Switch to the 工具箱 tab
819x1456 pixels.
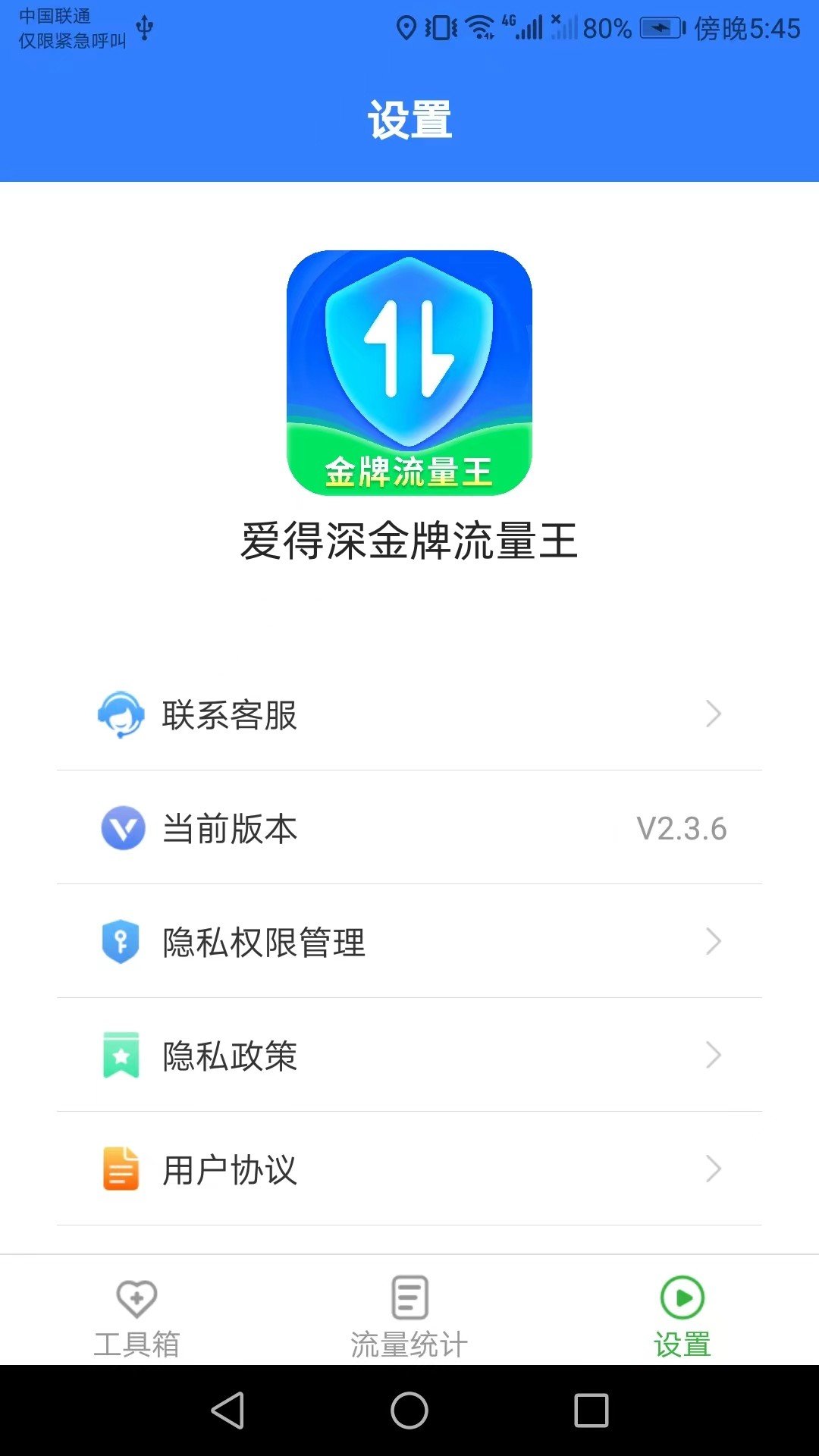point(136,1316)
